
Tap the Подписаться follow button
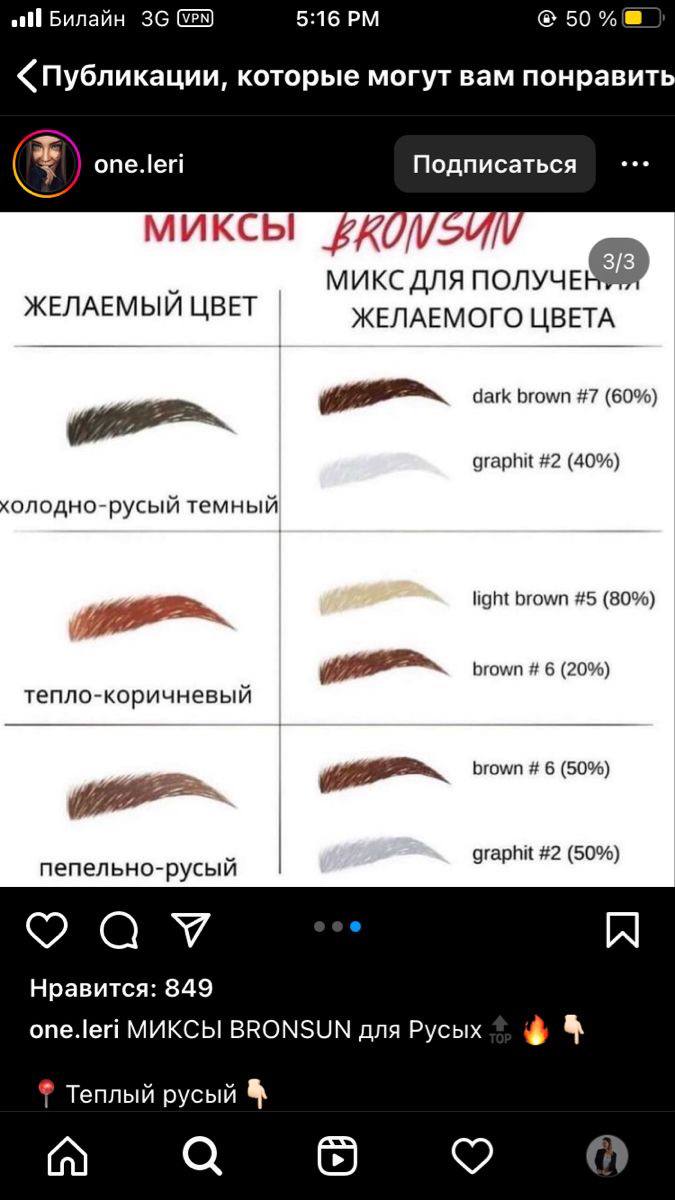(x=494, y=164)
